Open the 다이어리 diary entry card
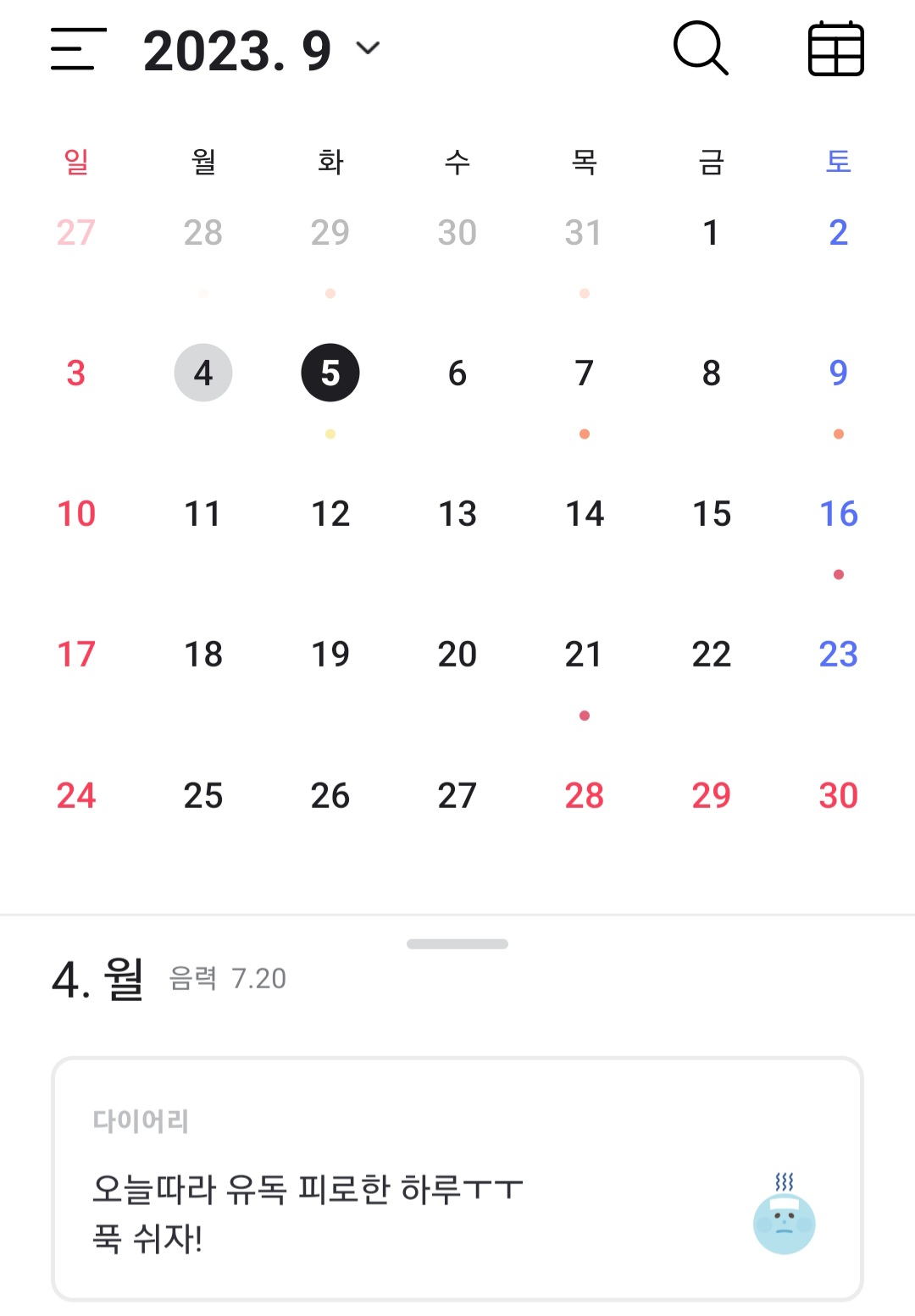Image resolution: width=915 pixels, height=1316 pixels. (x=457, y=1178)
